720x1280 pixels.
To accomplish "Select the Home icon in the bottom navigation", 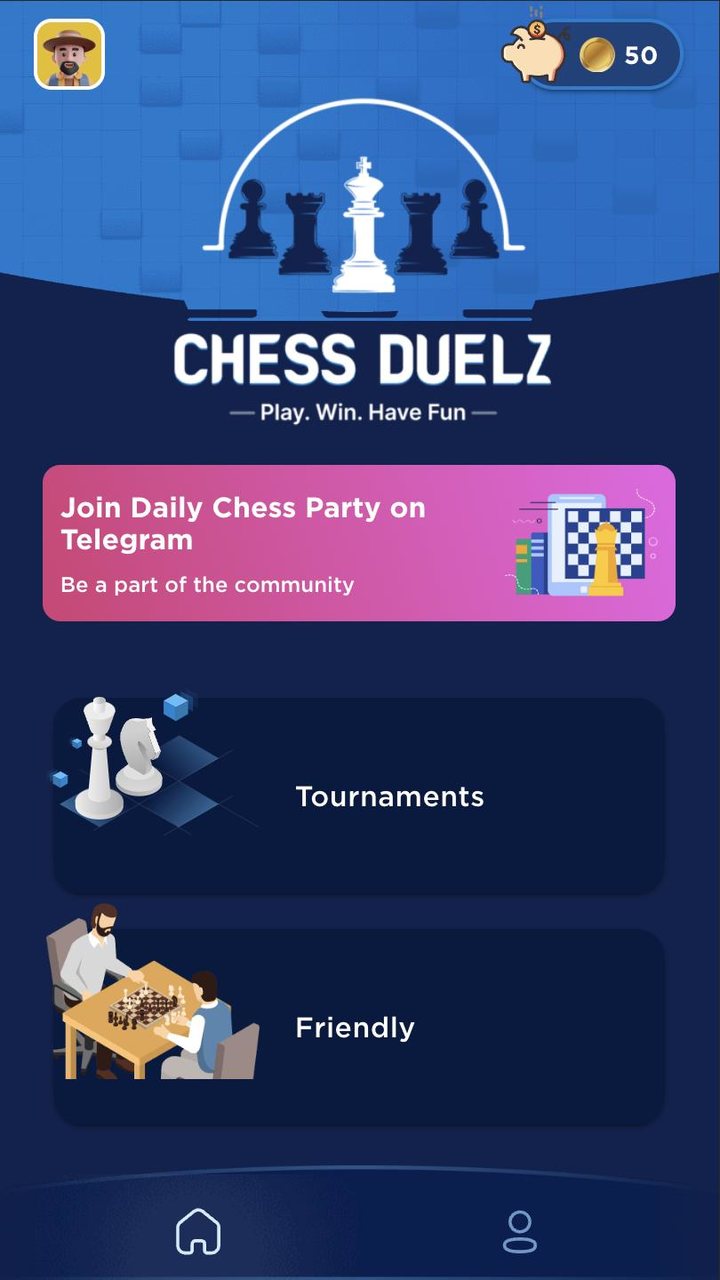I will tap(200, 1232).
